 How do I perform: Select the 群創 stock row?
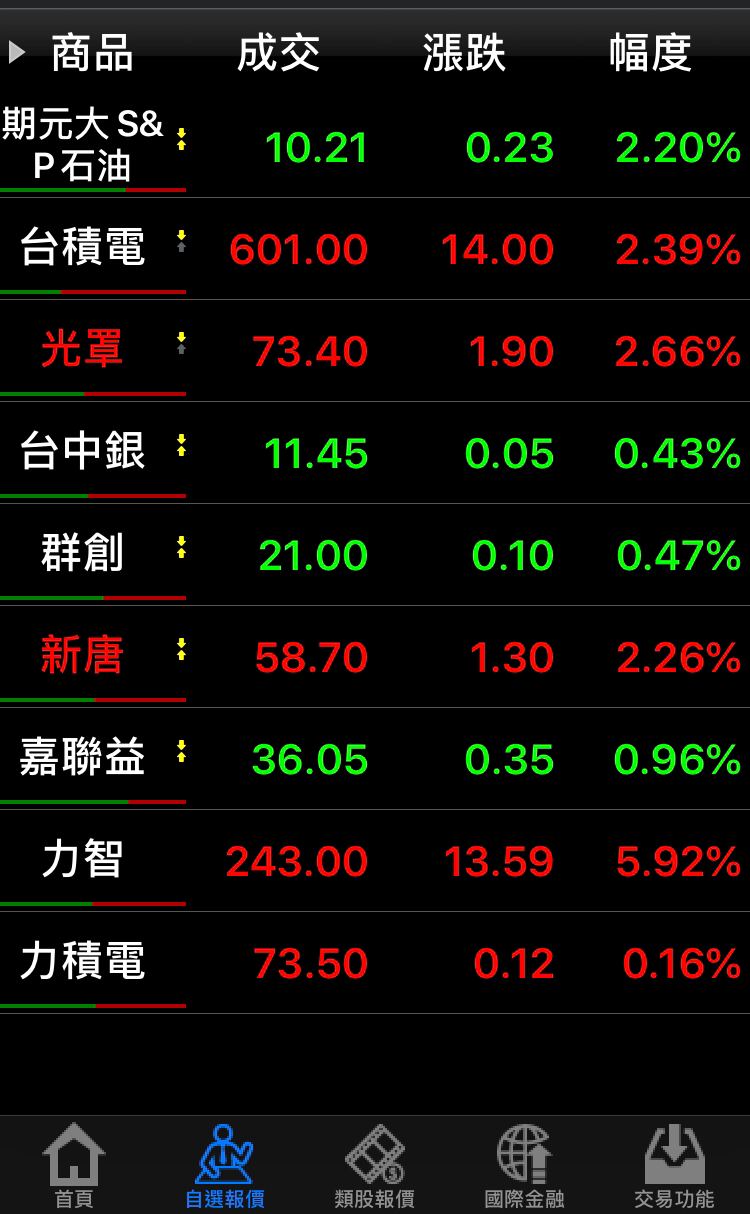point(83,554)
